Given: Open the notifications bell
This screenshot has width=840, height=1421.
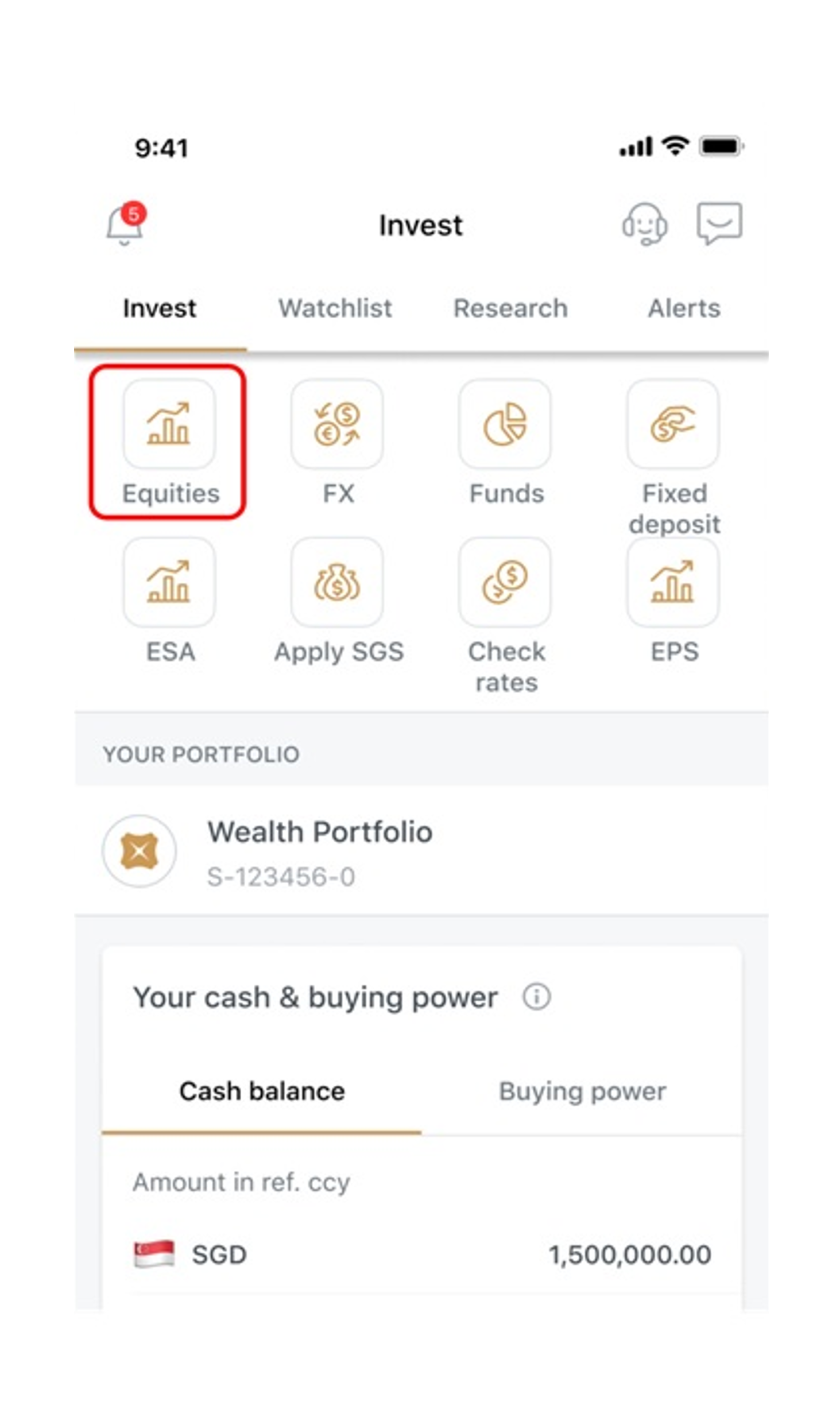Looking at the screenshot, I should pos(125,224).
